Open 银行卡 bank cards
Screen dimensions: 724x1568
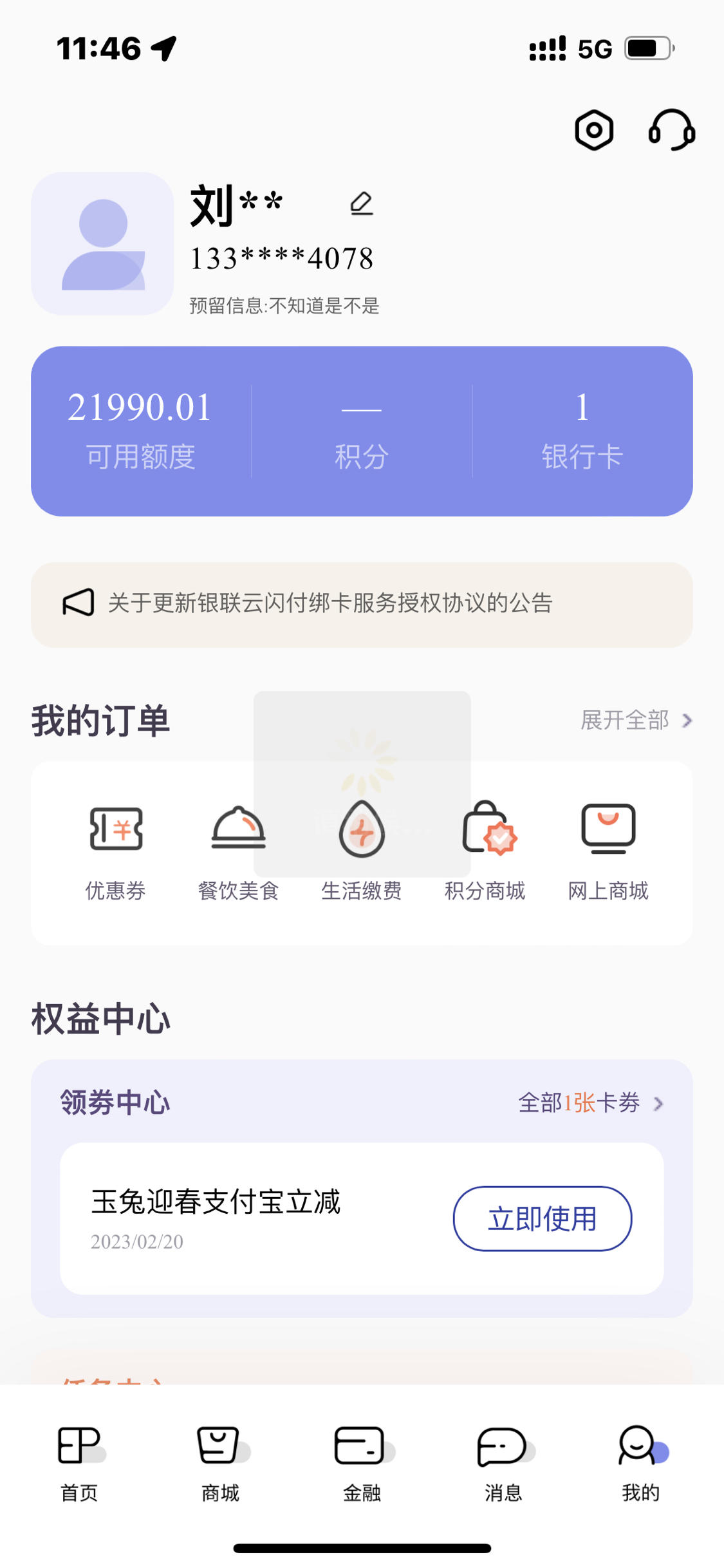point(582,431)
